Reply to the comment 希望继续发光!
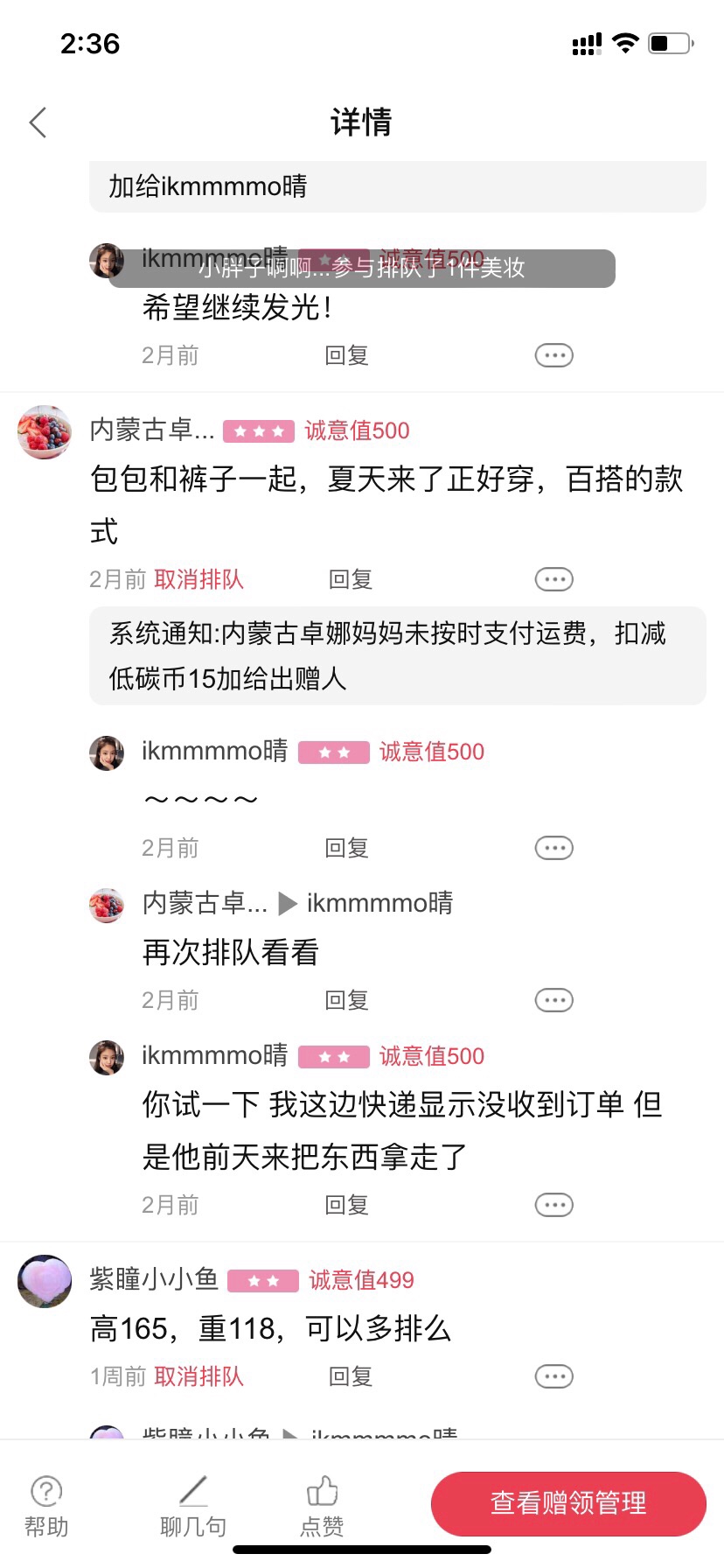Screen dimensions: 724x1568 pos(346,355)
